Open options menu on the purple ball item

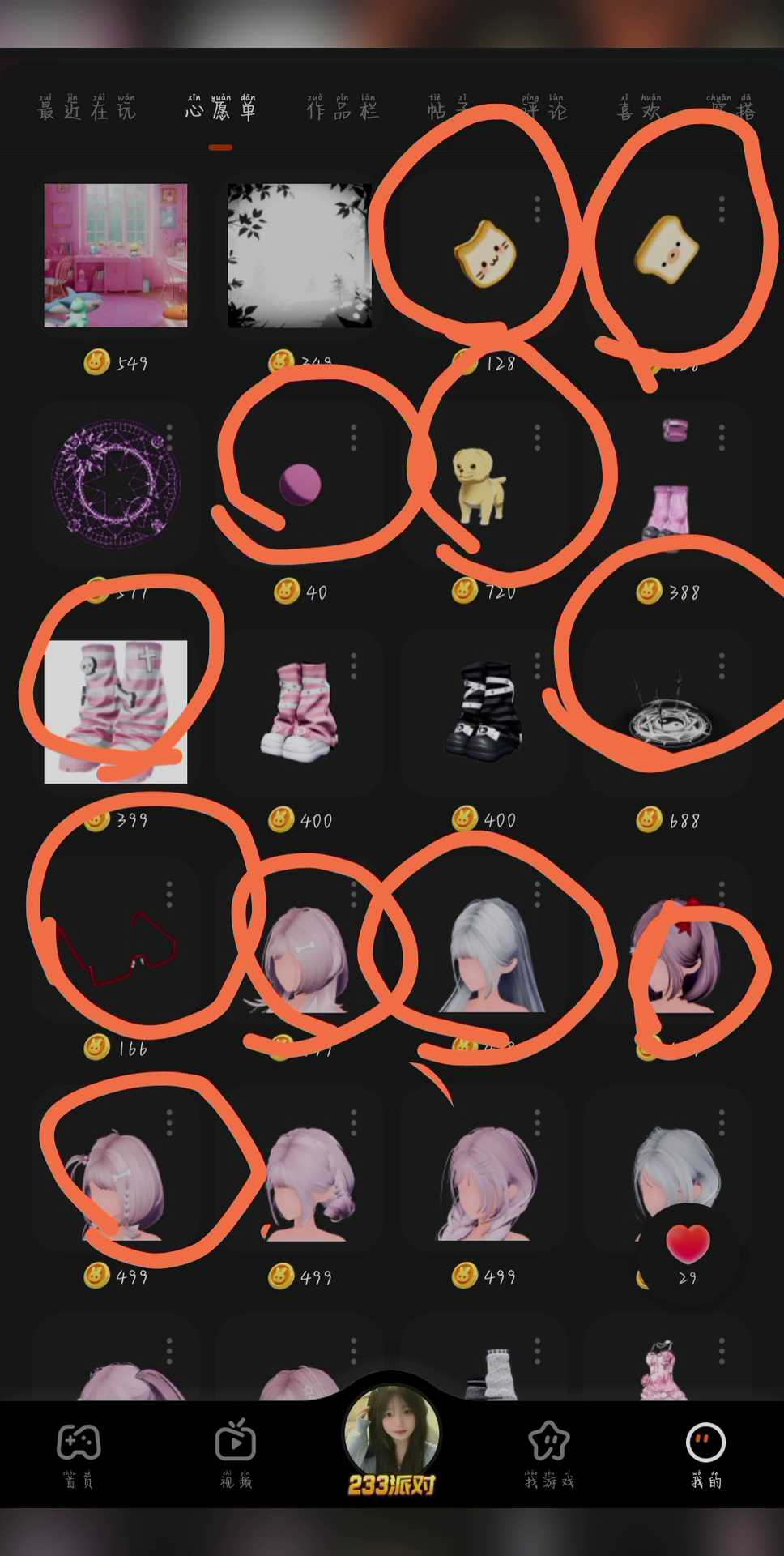[354, 438]
